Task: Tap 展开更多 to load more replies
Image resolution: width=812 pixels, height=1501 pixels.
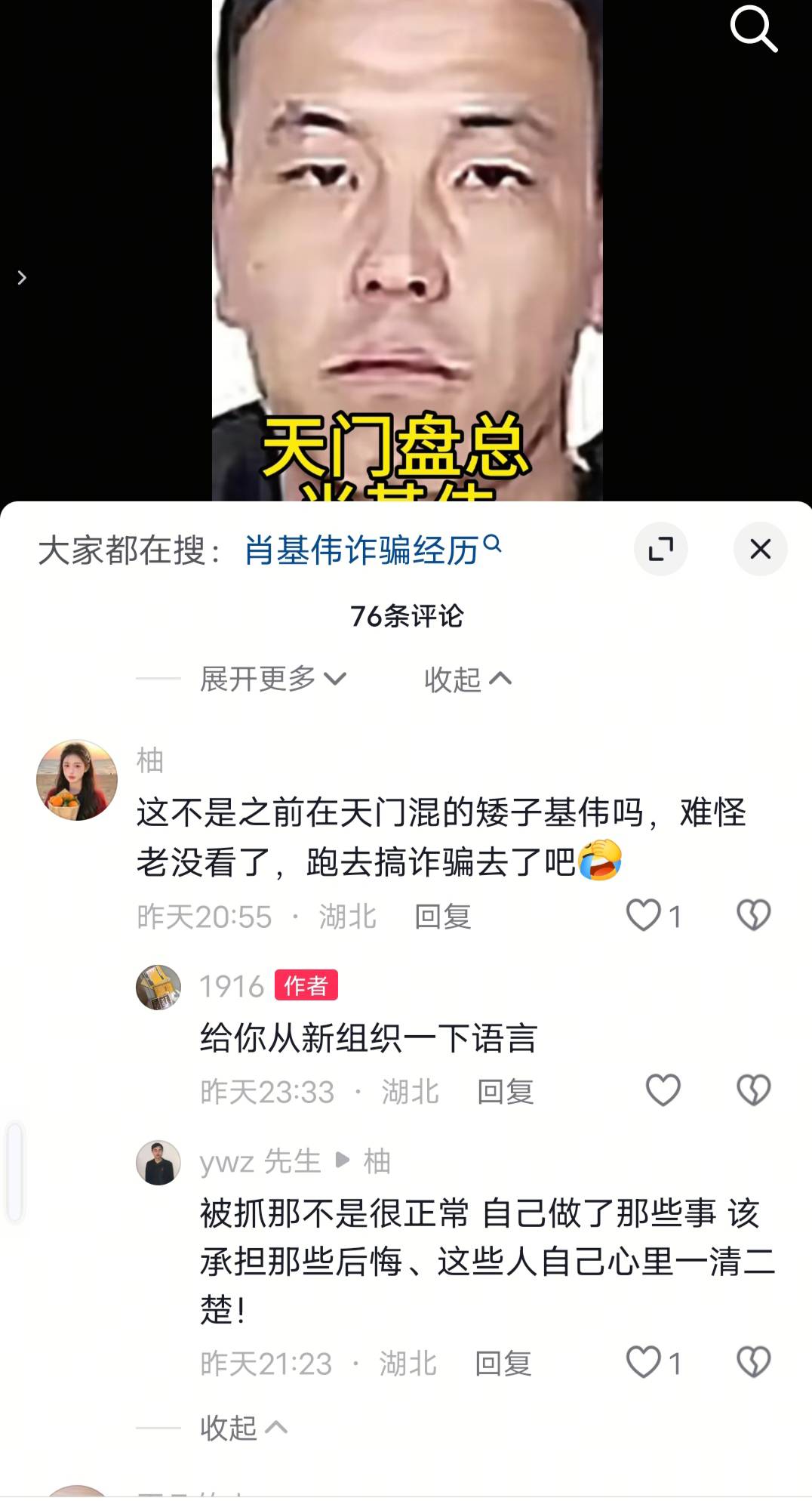Action: coord(272,679)
